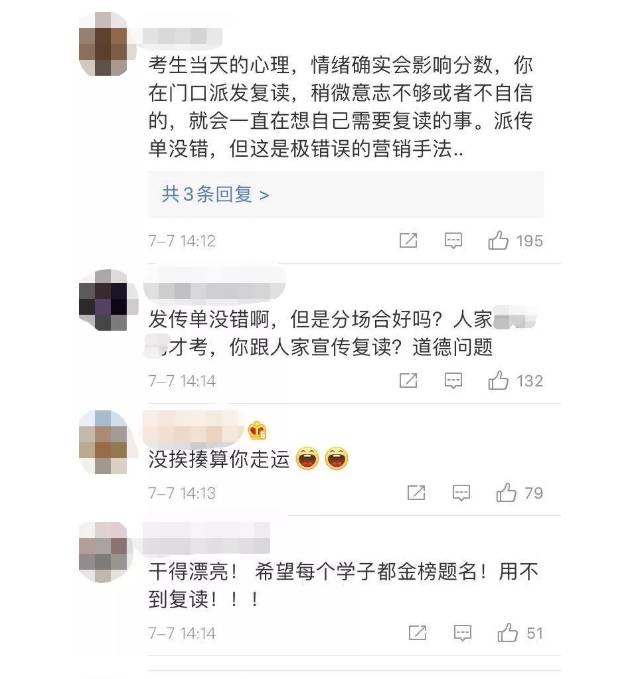This screenshot has height=679, width=618.
Task: Like the 没挨揍算你走运 comment
Action: (507, 492)
